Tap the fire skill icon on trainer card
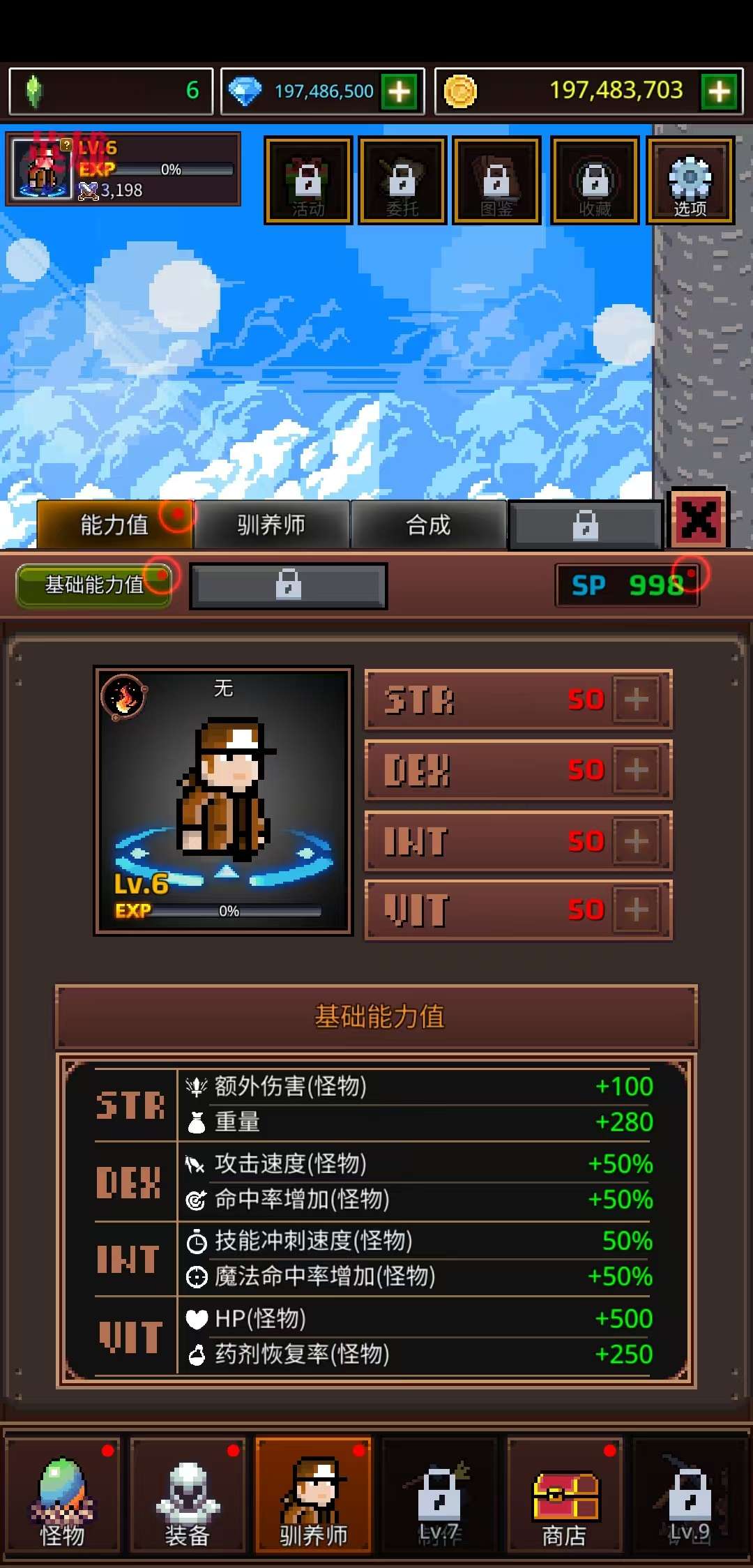 [x=124, y=697]
